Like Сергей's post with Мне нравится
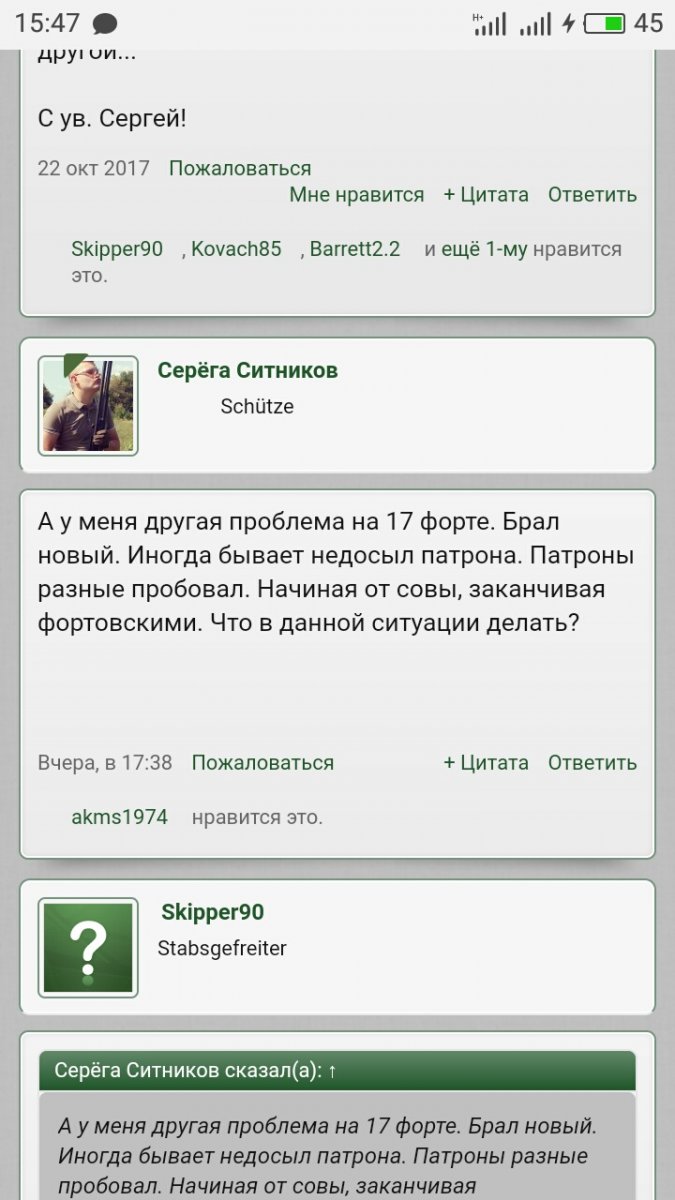 point(357,194)
